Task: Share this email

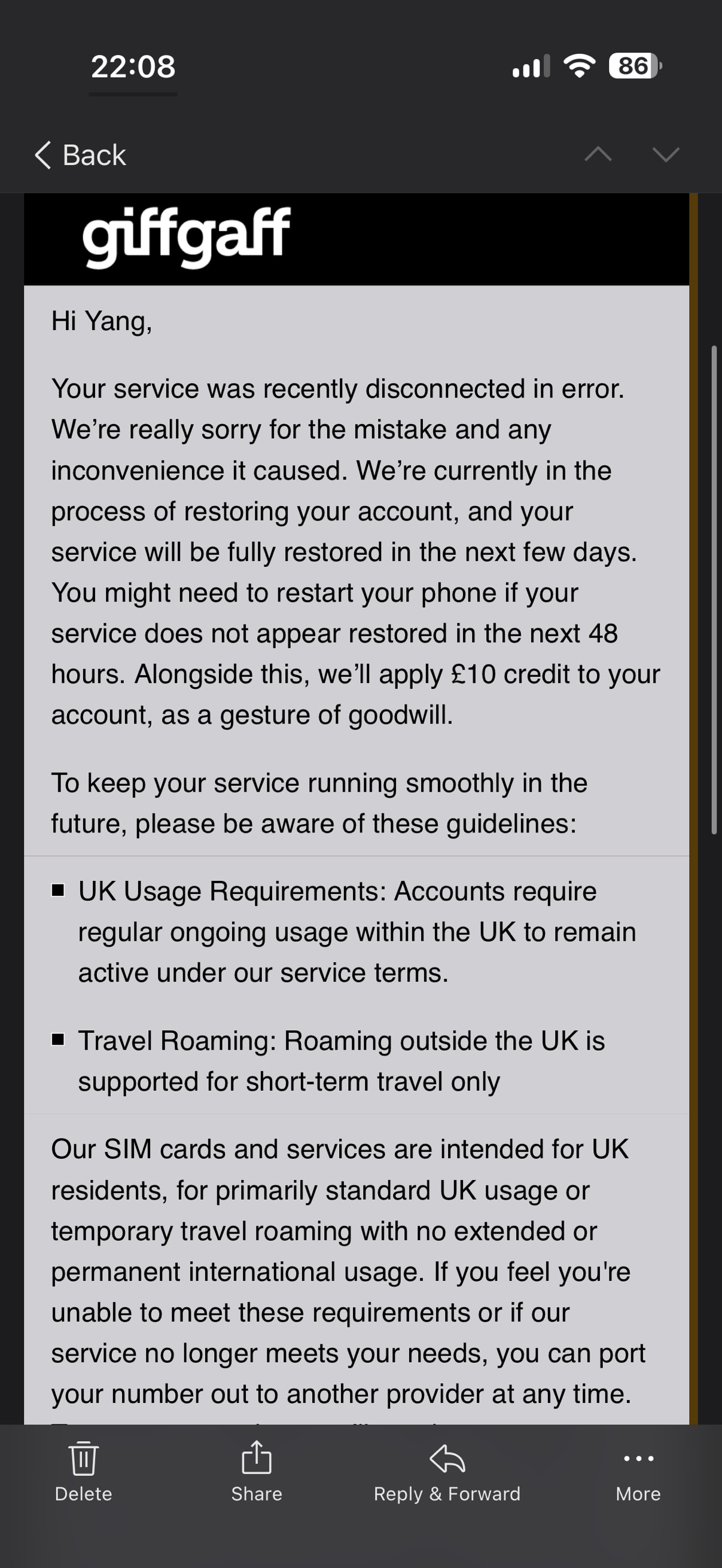Action: (x=256, y=1472)
